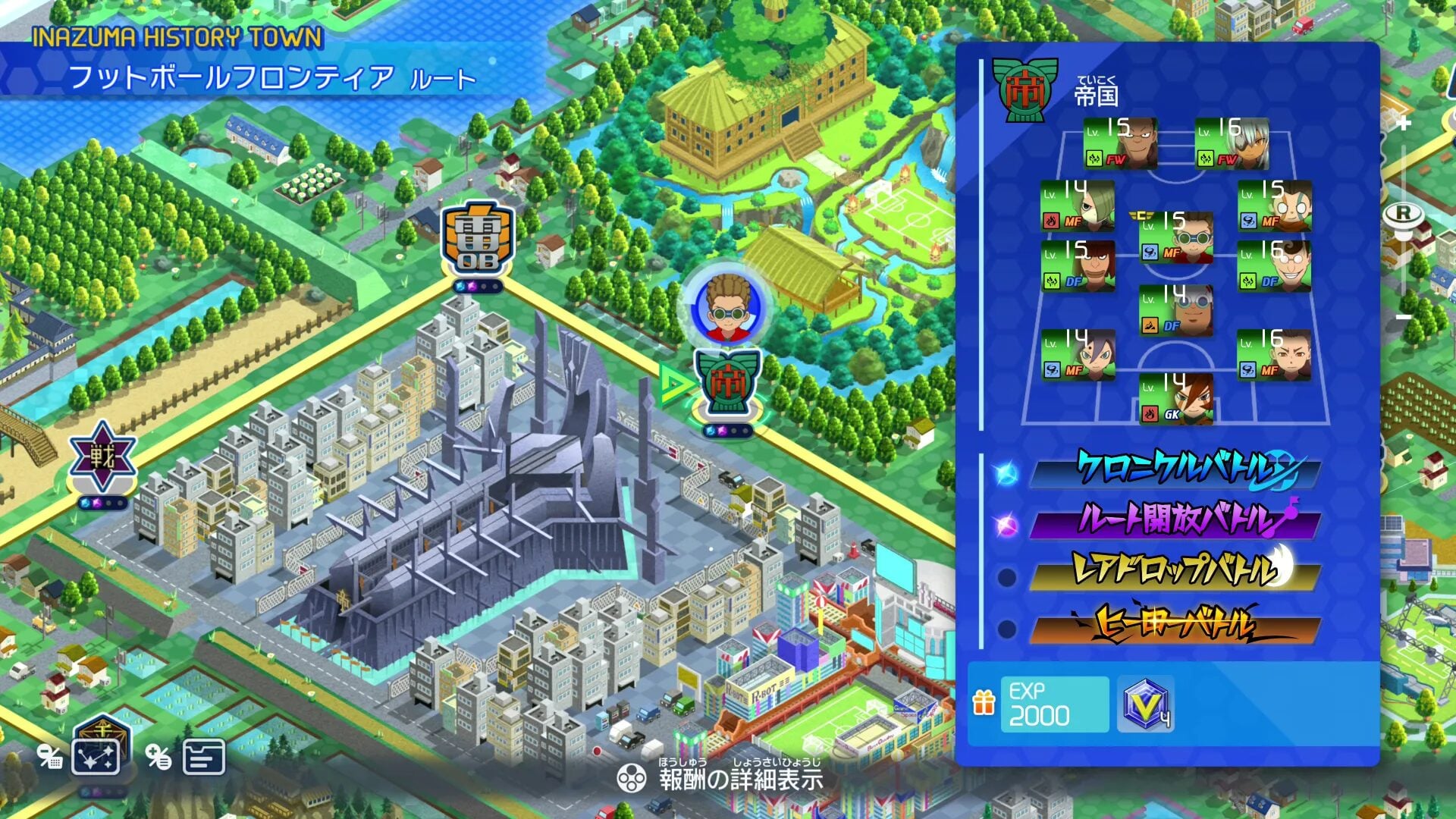Image resolution: width=1456 pixels, height=819 pixels.
Task: Choose the ヒーローバトル option
Action: click(x=1175, y=626)
